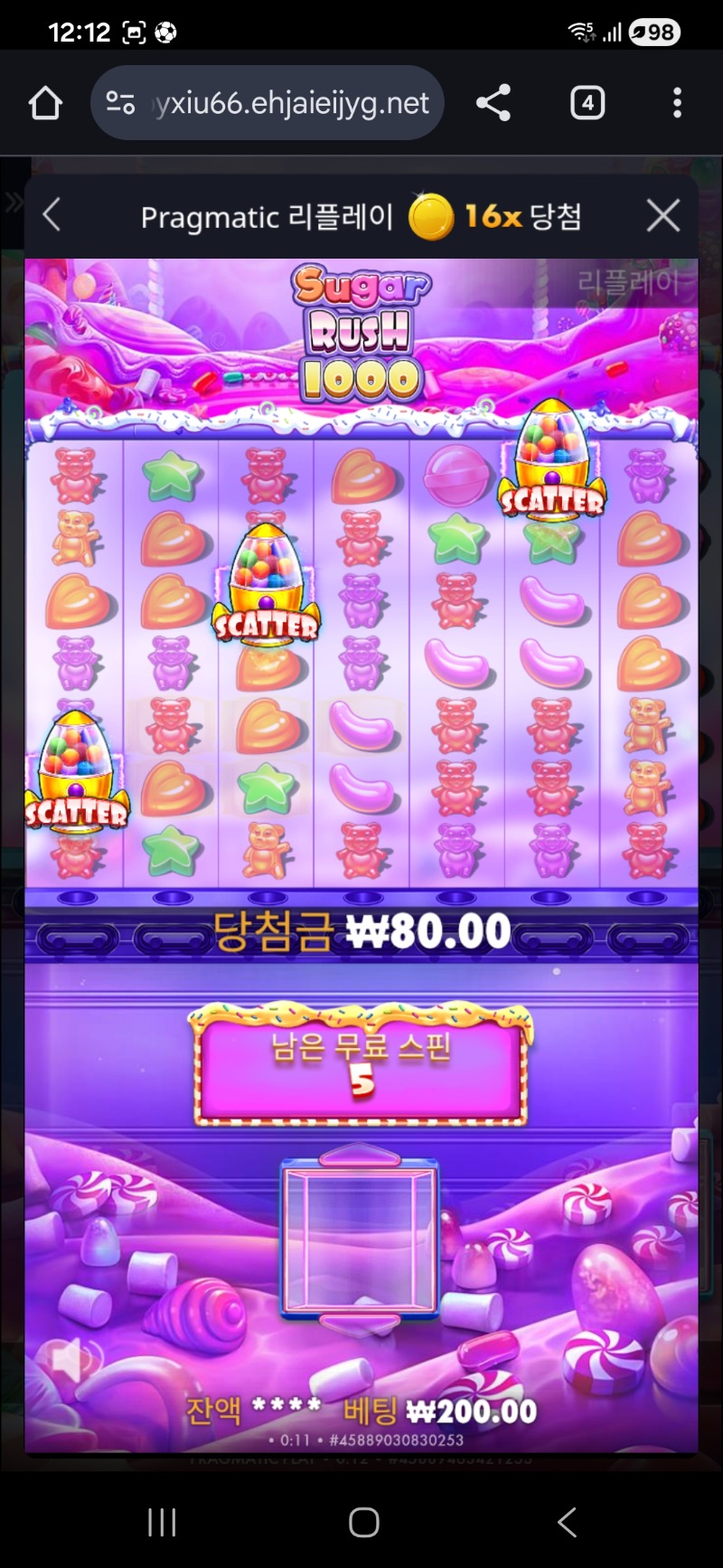Share this page
Viewport: 723px width, 1568px height.
(493, 103)
